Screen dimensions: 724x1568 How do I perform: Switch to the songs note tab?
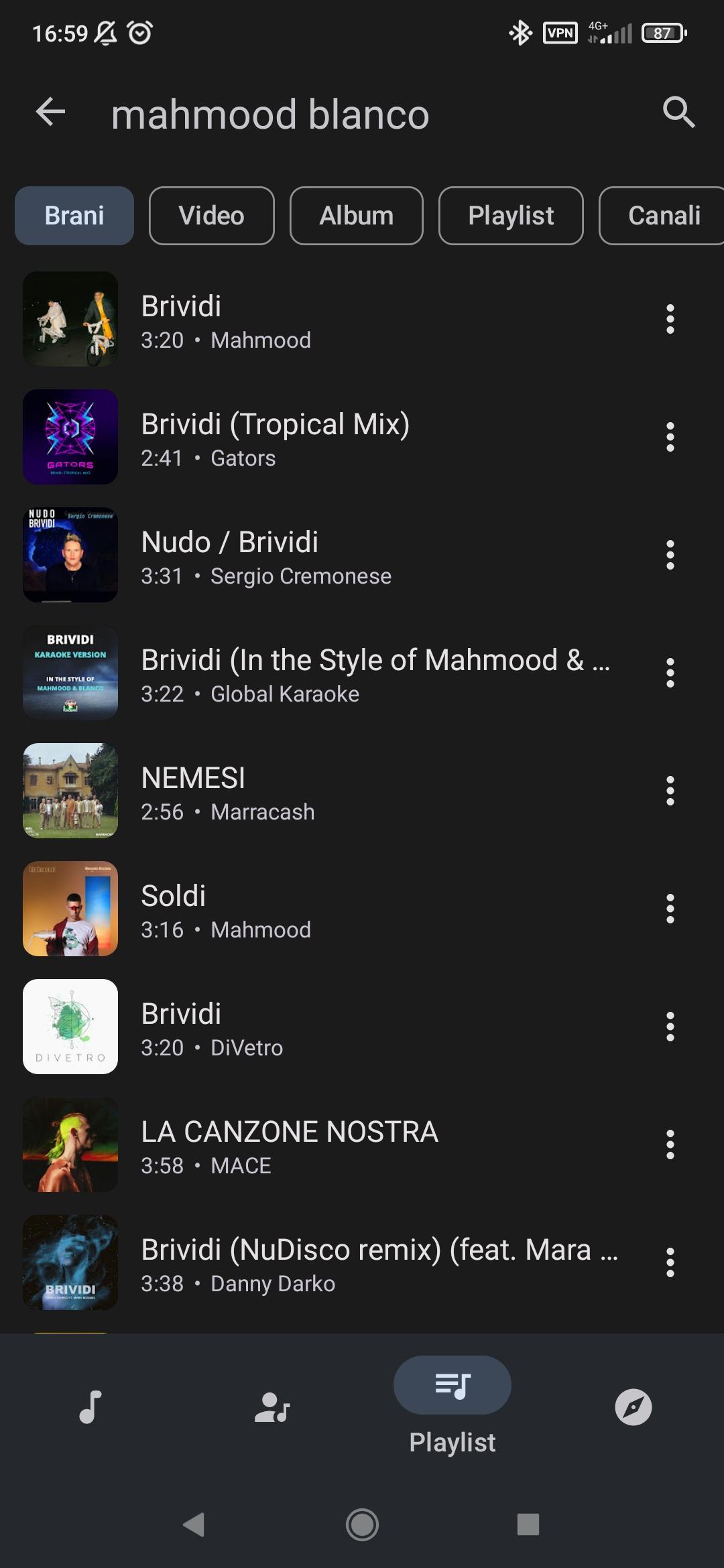pyautogui.click(x=90, y=1407)
